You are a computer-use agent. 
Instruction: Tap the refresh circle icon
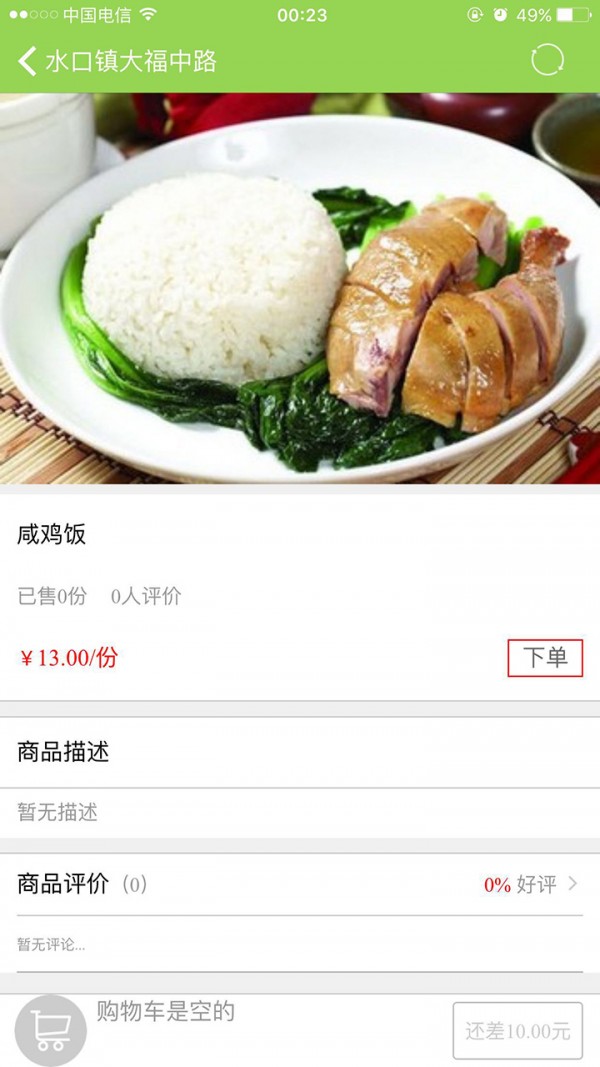[547, 60]
